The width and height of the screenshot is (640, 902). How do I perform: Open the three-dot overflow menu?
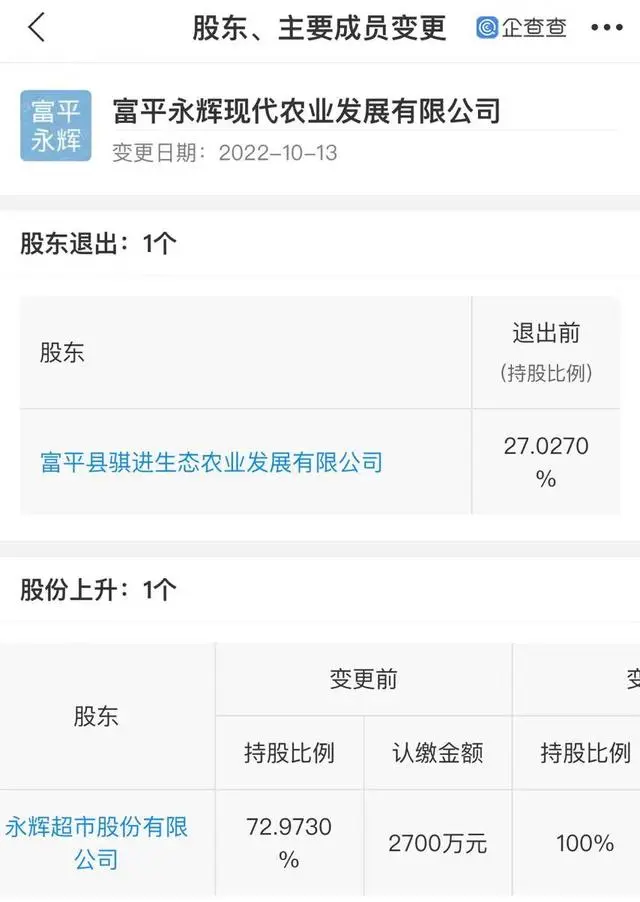pyautogui.click(x=606, y=28)
